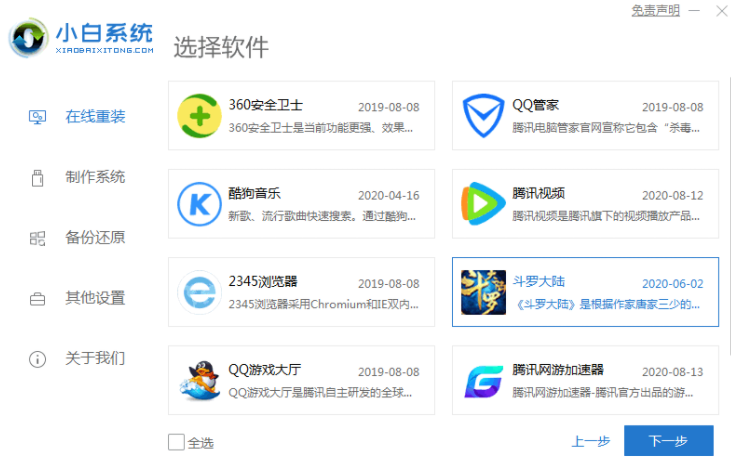Go back with 上一步
The image size is (731, 461).
[591, 442]
